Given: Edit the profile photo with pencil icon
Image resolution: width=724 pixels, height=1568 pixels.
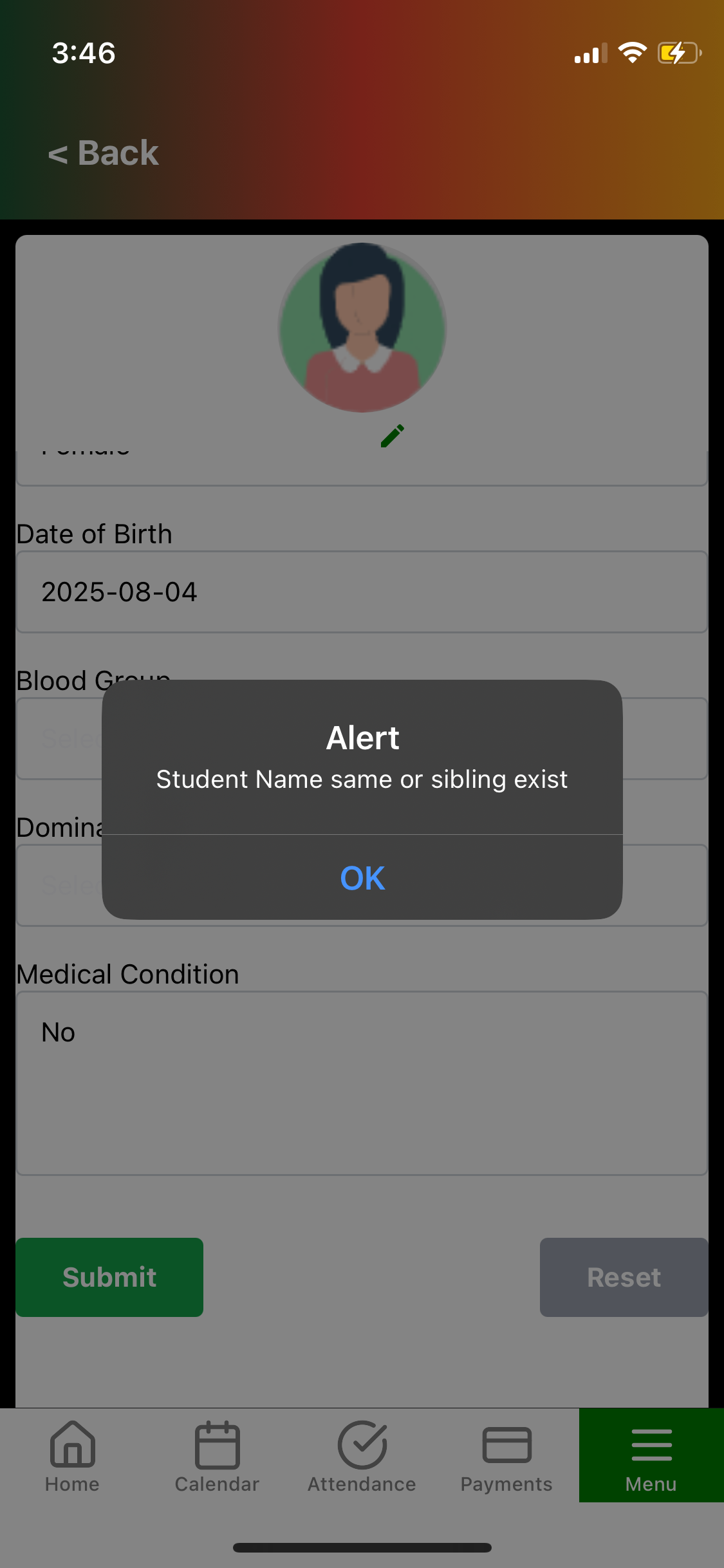Looking at the screenshot, I should (392, 436).
